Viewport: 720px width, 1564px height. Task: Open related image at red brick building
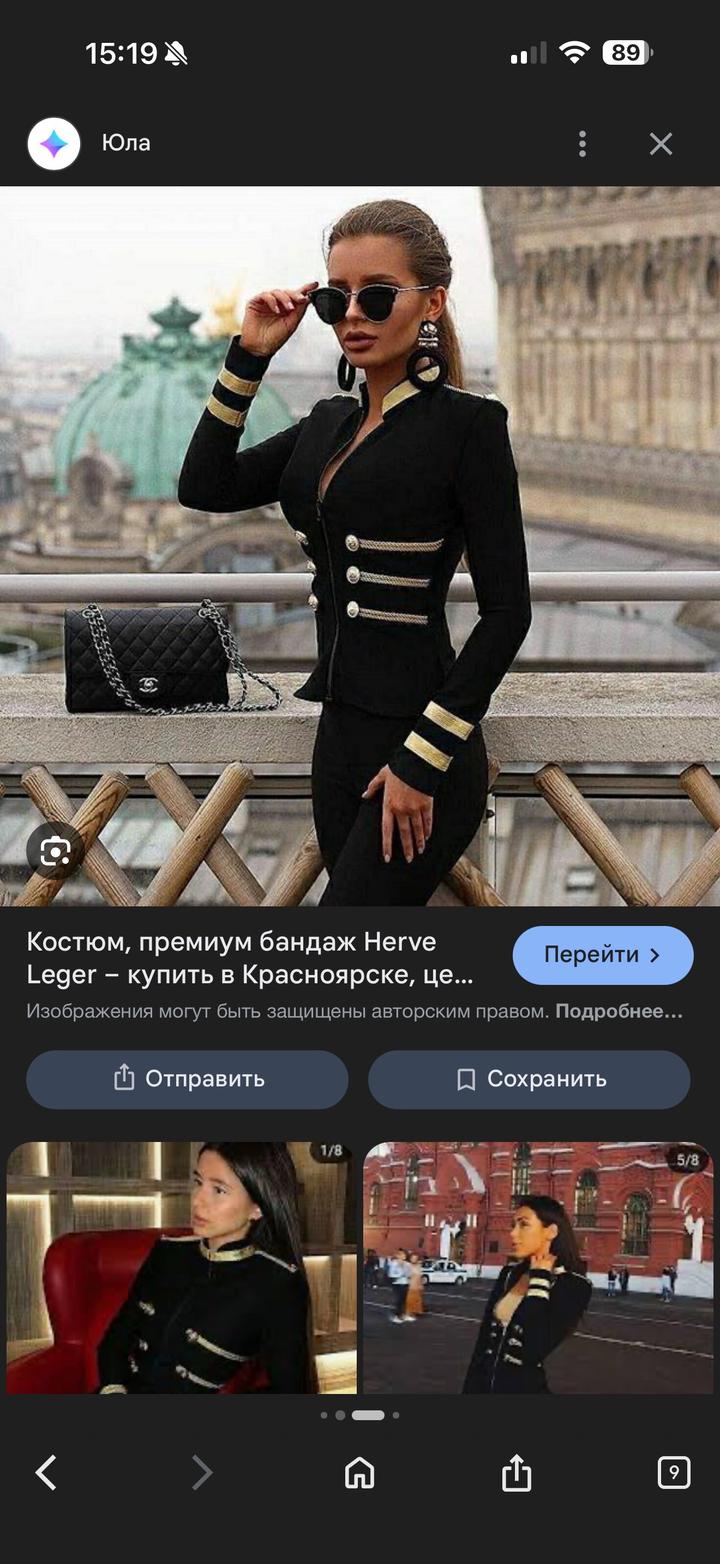click(x=538, y=1267)
